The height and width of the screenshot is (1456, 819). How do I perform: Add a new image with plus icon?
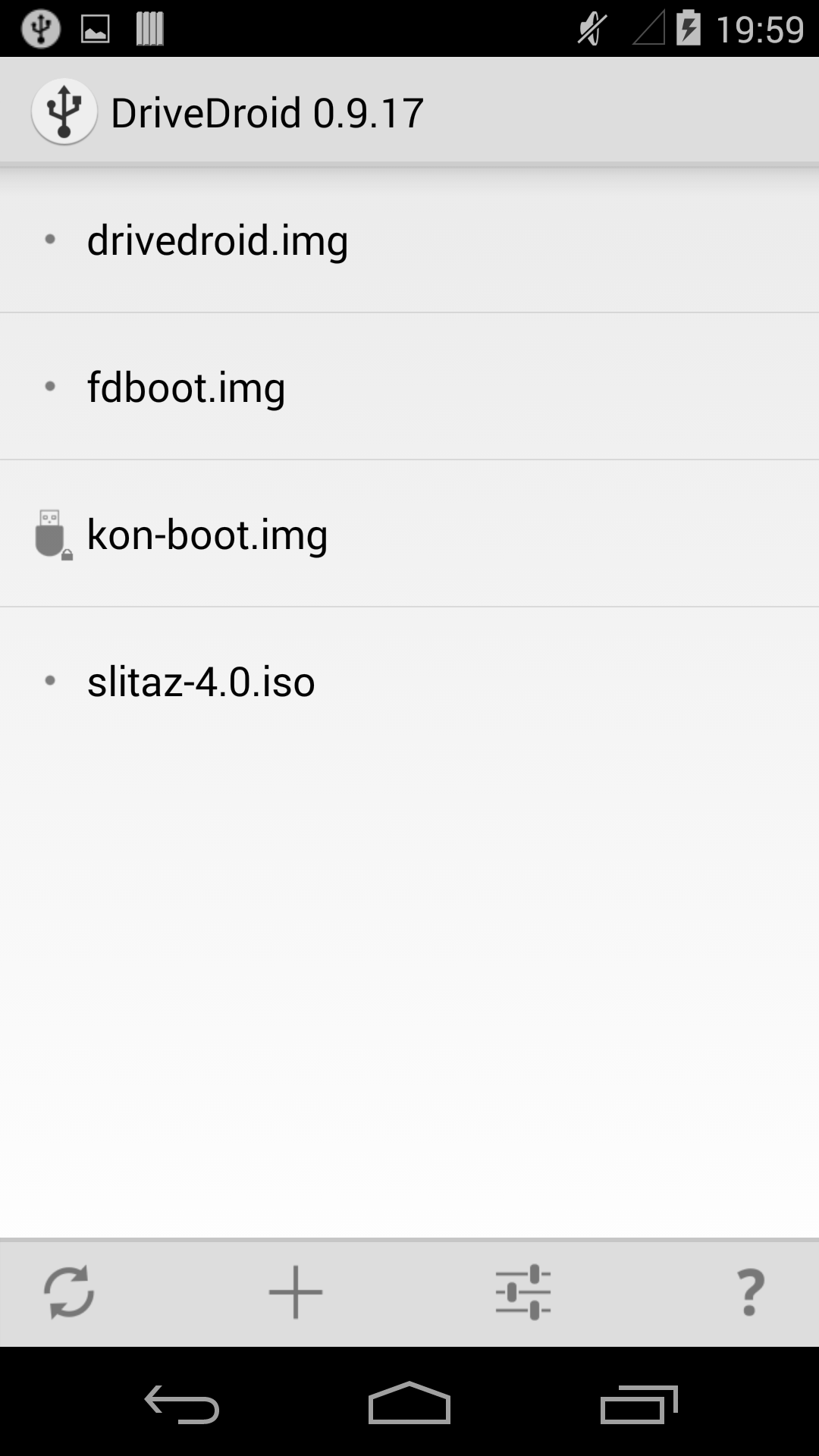296,1291
